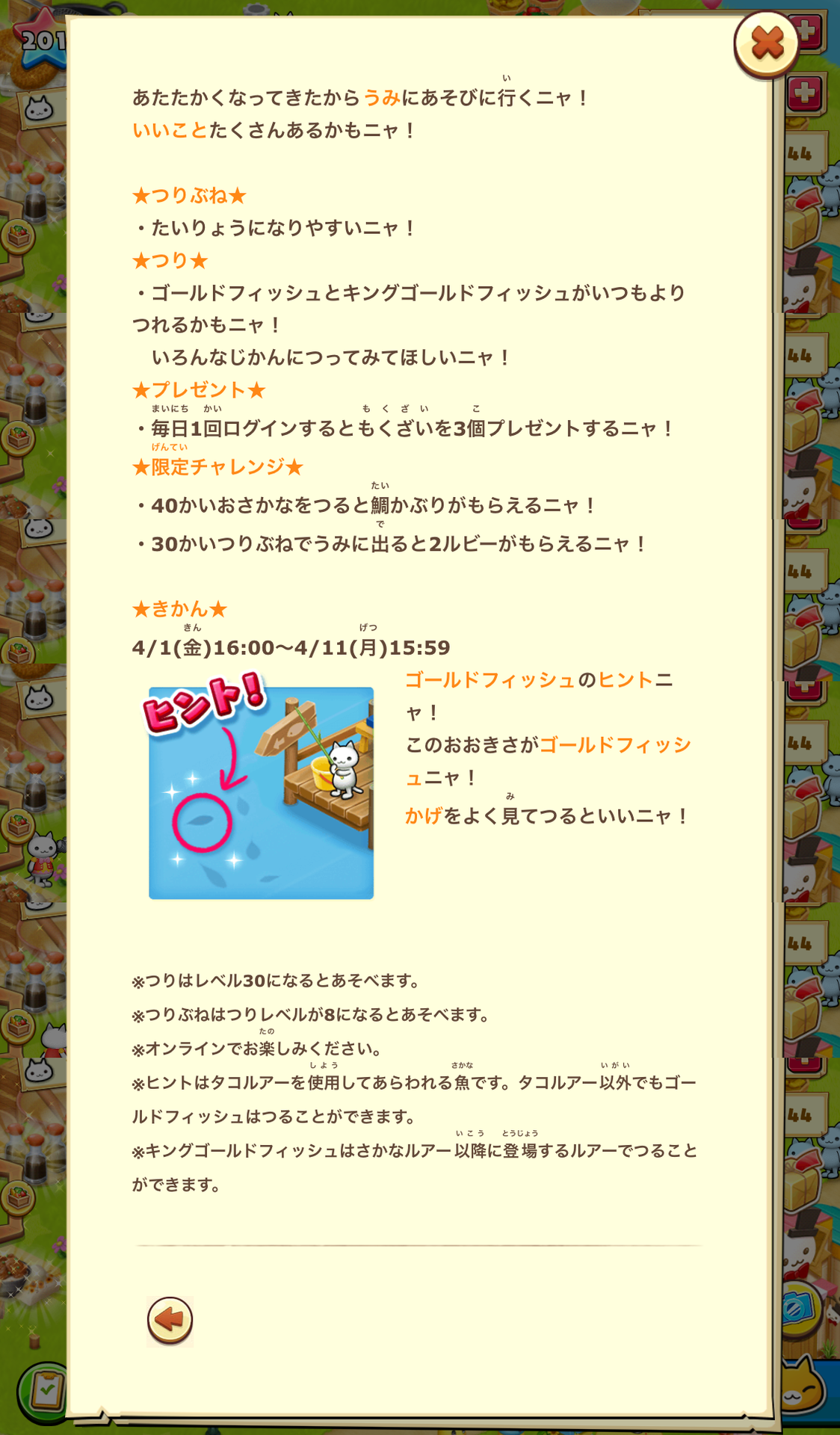Close the event notice popup

click(767, 43)
